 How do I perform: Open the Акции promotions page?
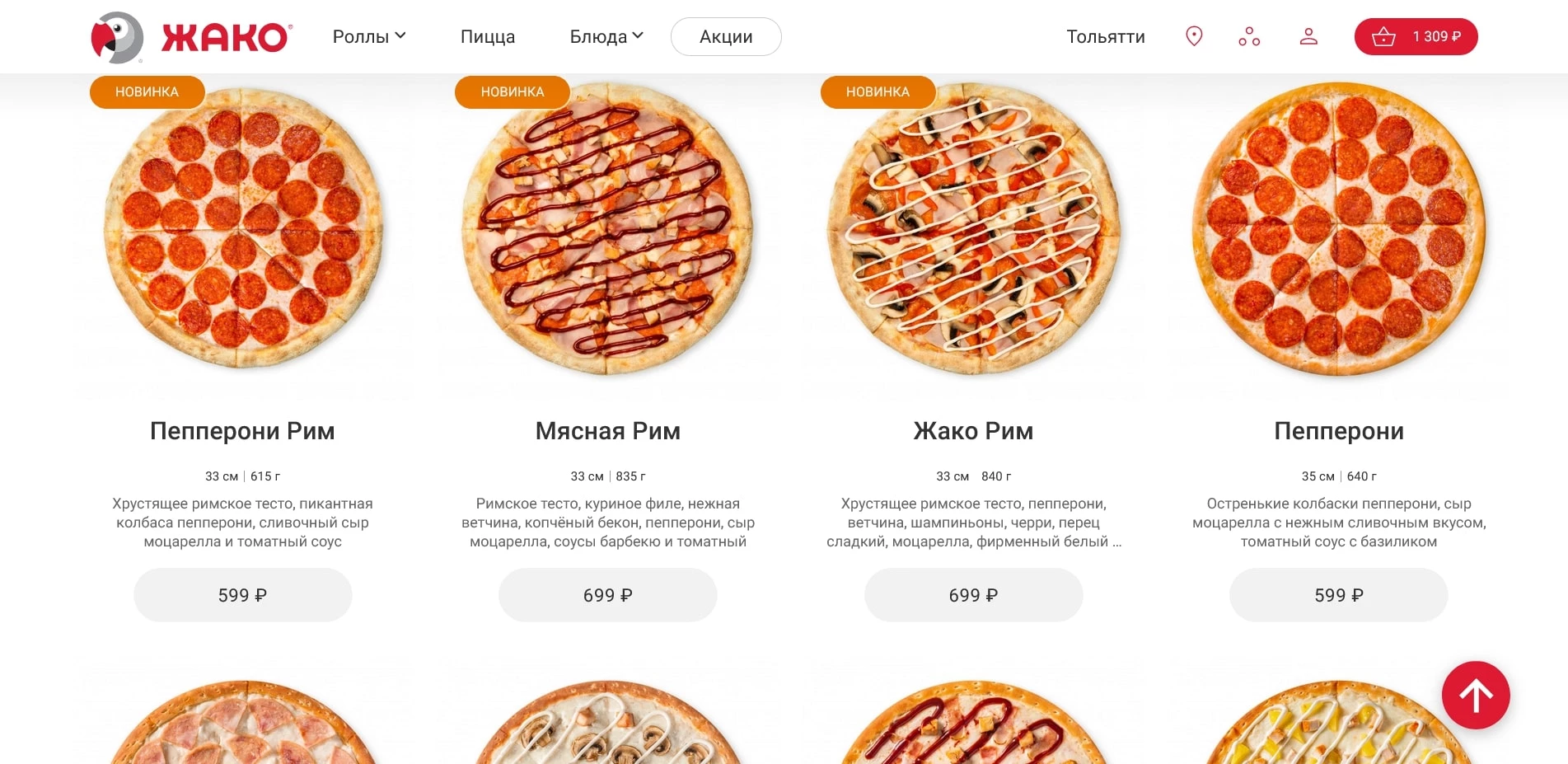(726, 36)
